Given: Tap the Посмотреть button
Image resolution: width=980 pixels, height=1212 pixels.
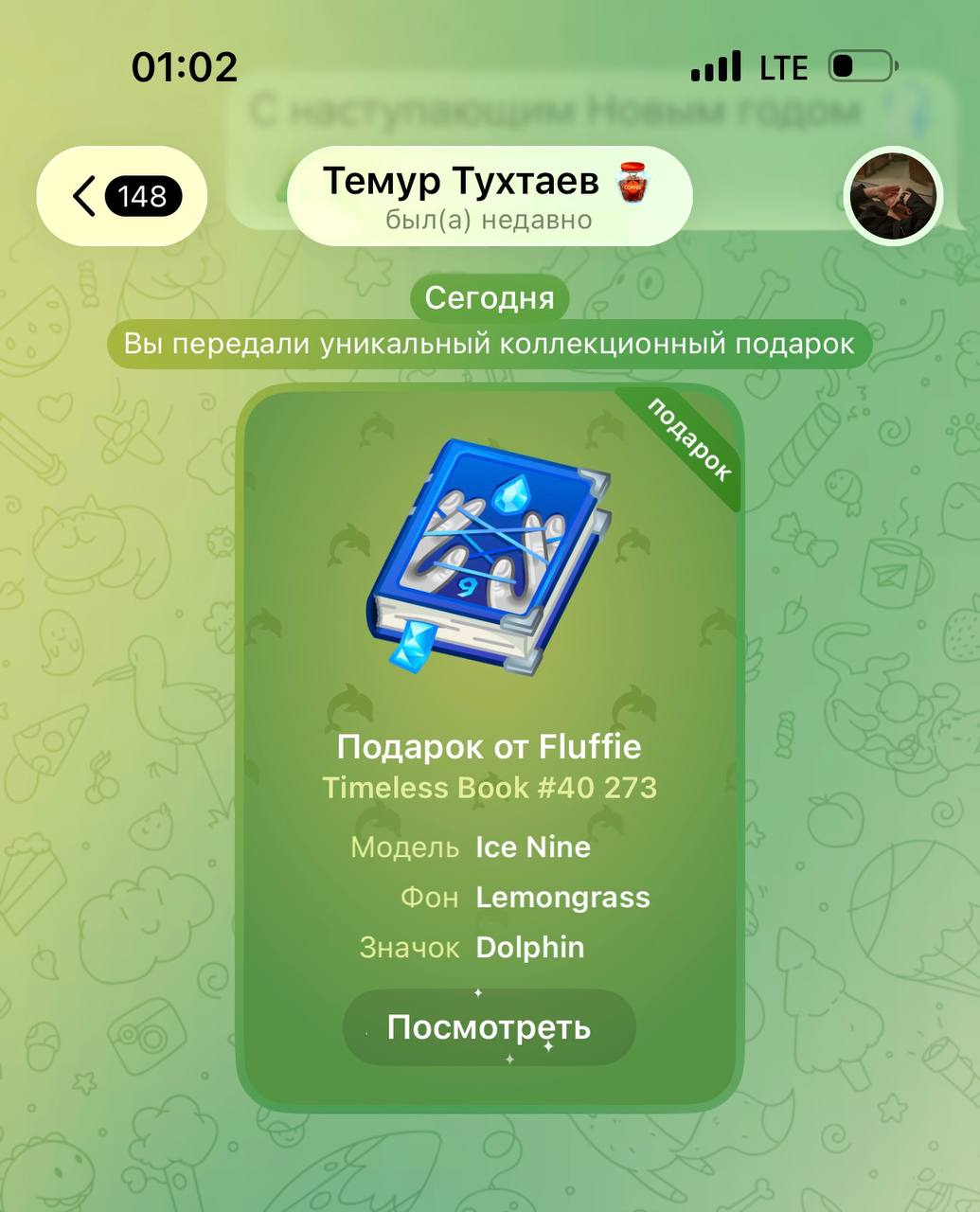Looking at the screenshot, I should coord(489,1027).
